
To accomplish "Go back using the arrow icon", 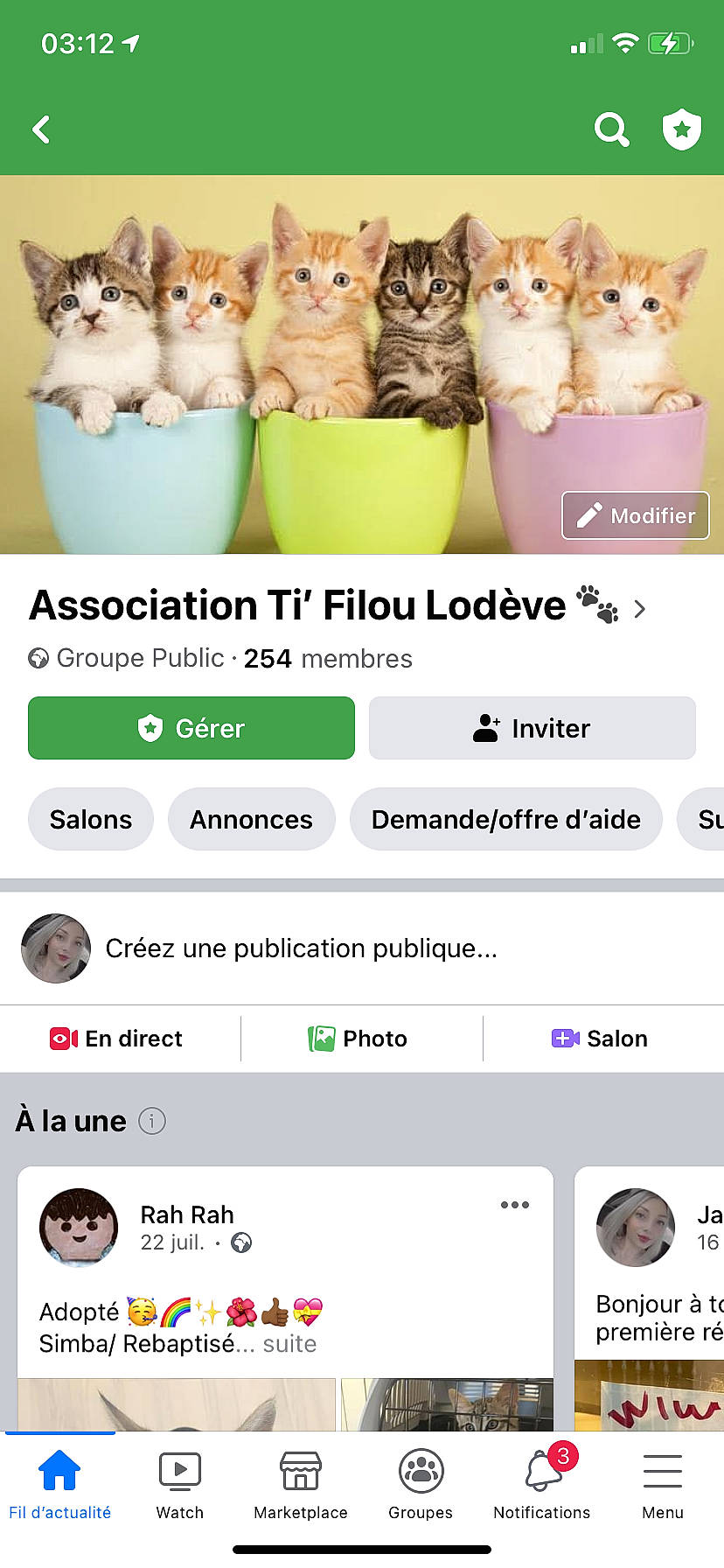I will (x=41, y=129).
